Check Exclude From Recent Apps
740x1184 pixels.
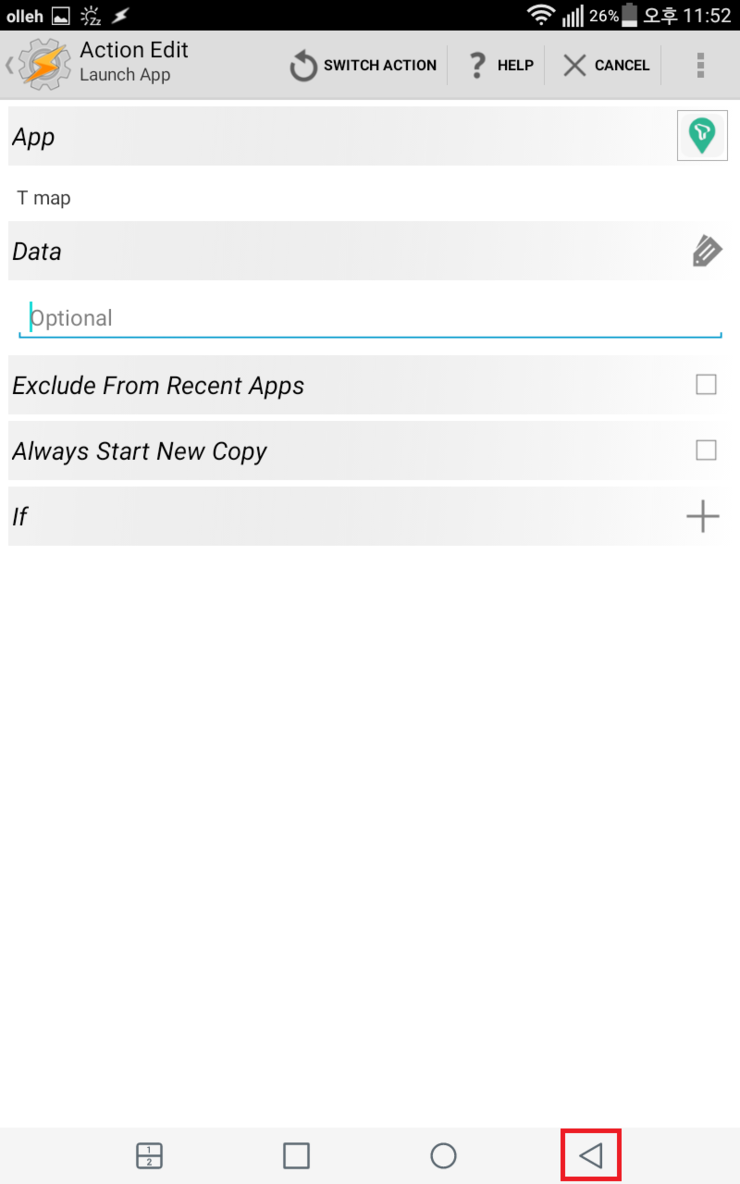pos(706,385)
